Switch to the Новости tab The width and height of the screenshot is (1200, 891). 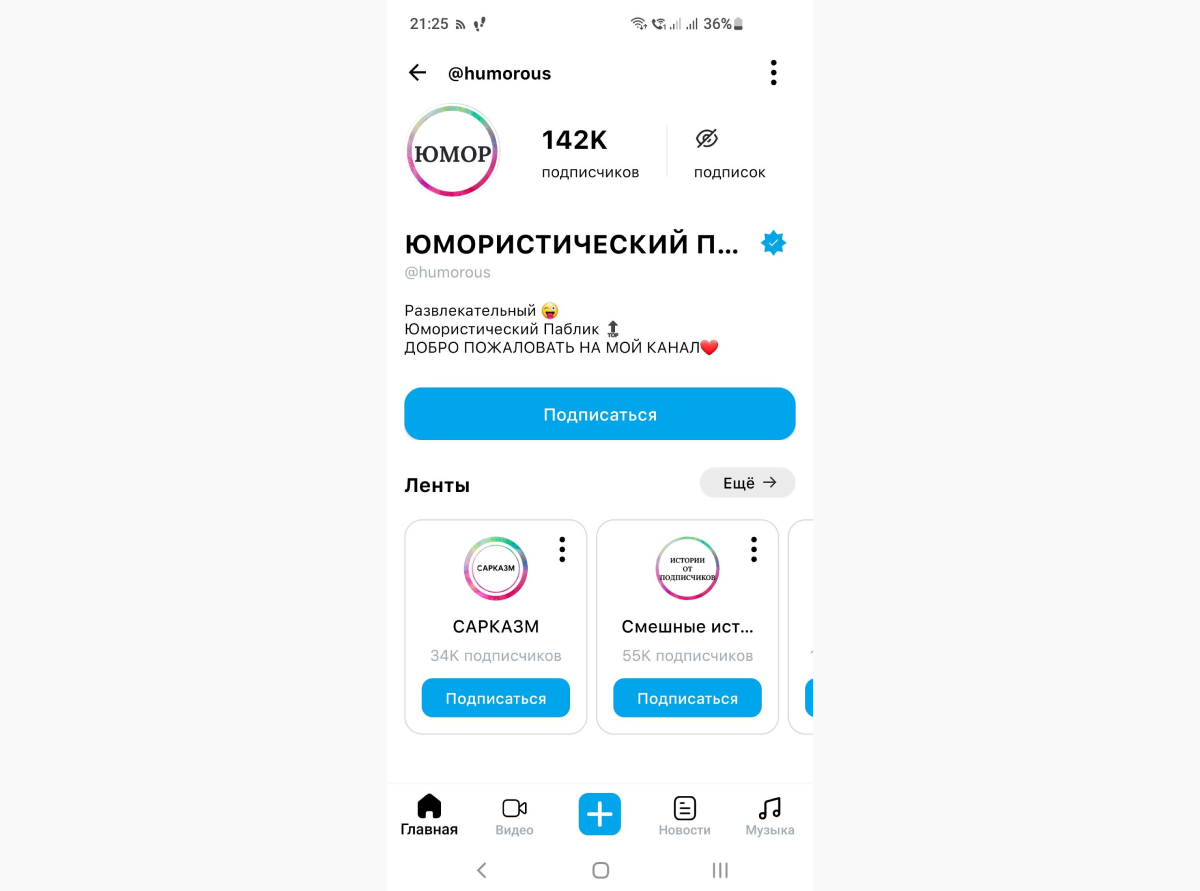click(684, 815)
